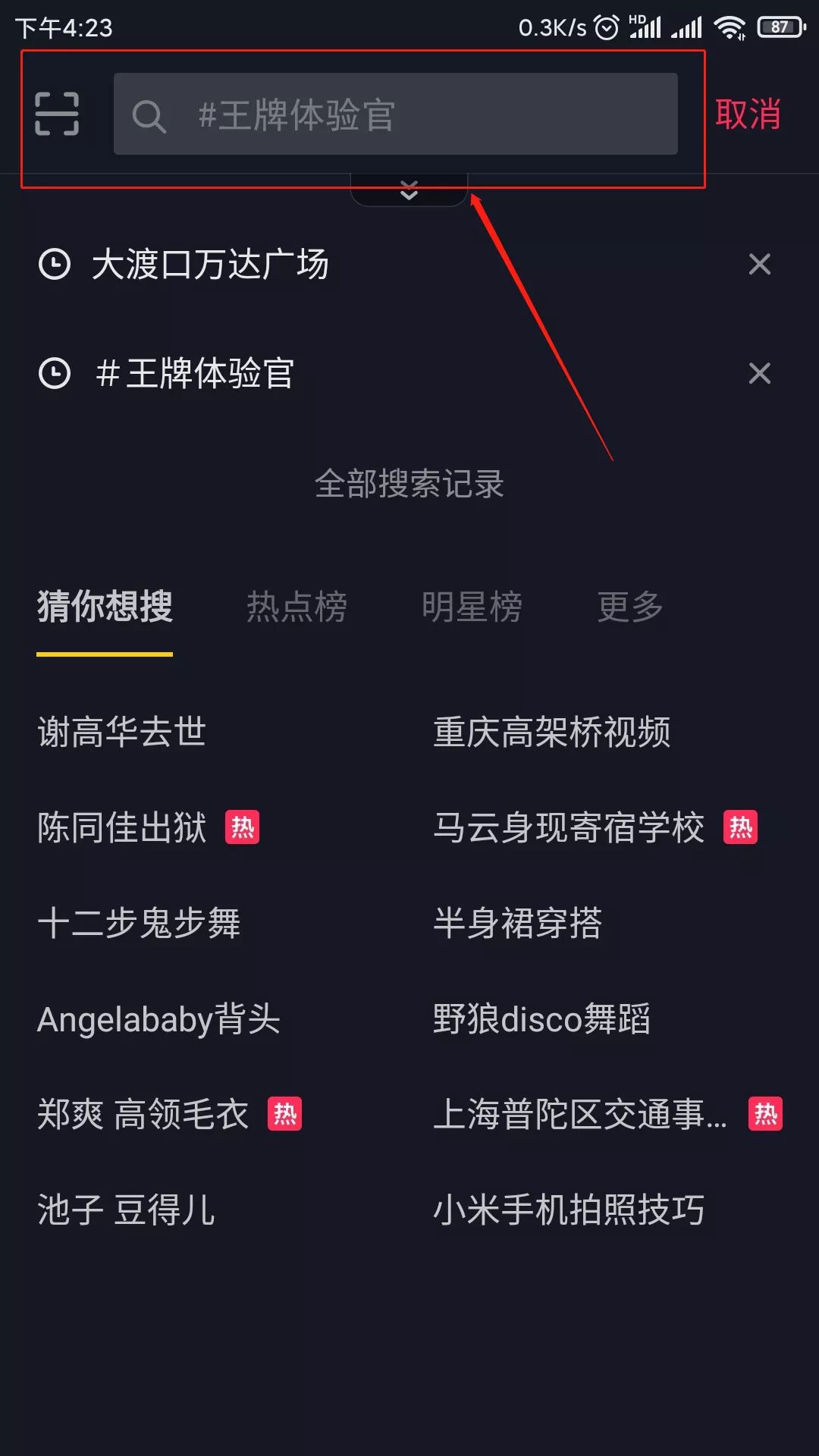Image resolution: width=819 pixels, height=1456 pixels.
Task: Select suggestion 重庆高架桥视频
Action: click(x=551, y=732)
